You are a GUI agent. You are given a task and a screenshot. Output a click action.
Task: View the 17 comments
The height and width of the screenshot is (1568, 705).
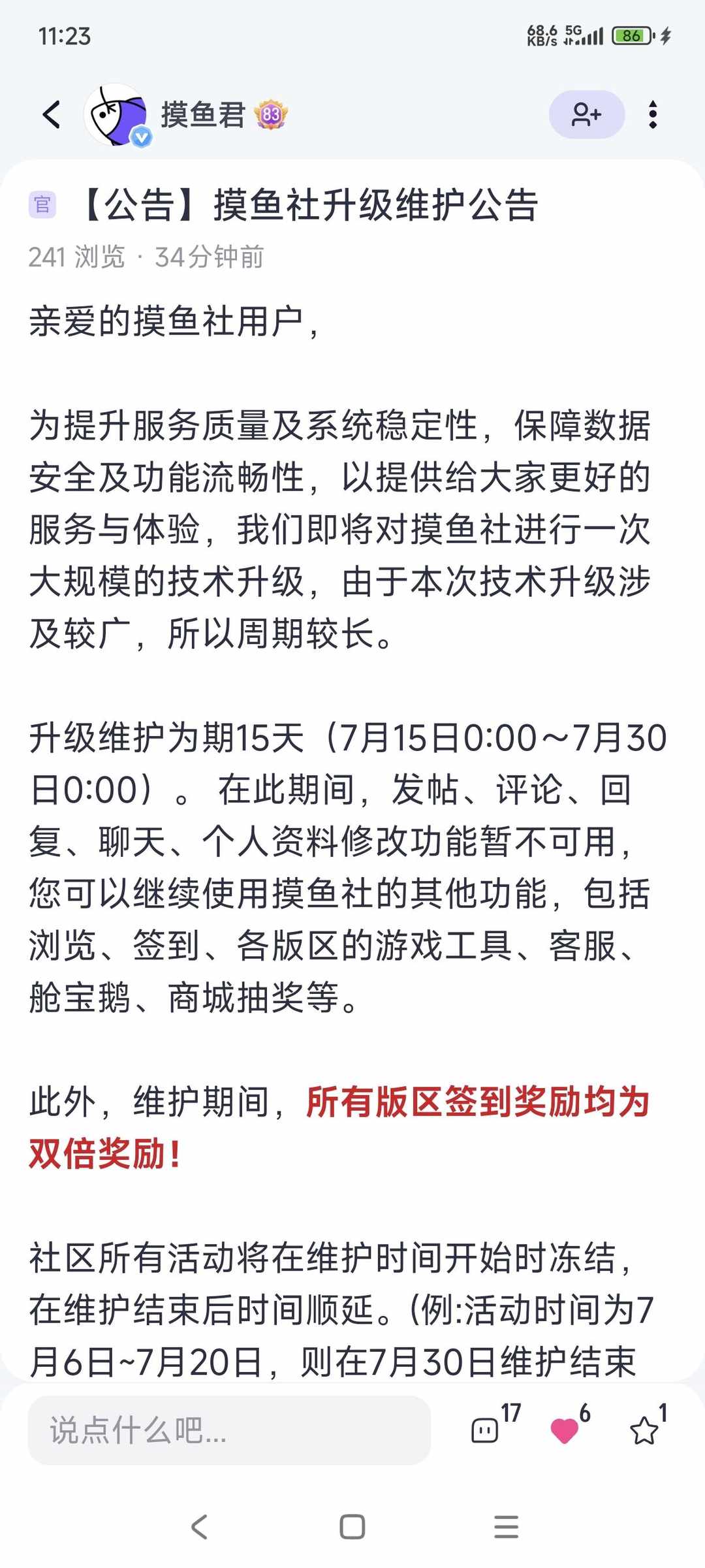pyautogui.click(x=486, y=1430)
